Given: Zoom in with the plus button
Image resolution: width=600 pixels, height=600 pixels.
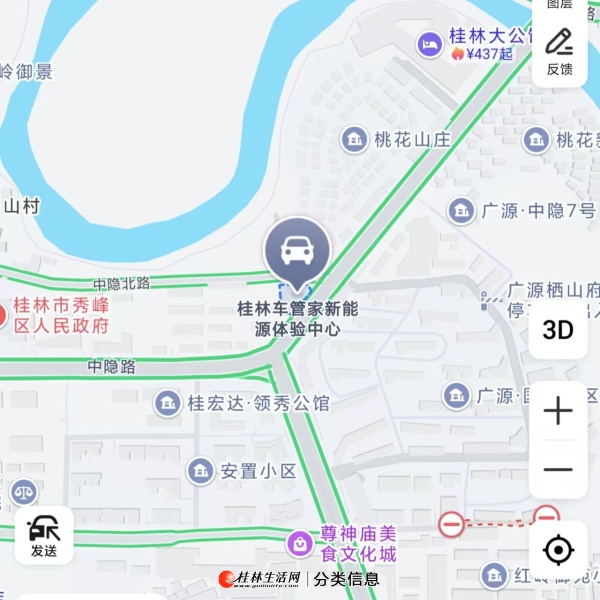Looking at the screenshot, I should [558, 411].
